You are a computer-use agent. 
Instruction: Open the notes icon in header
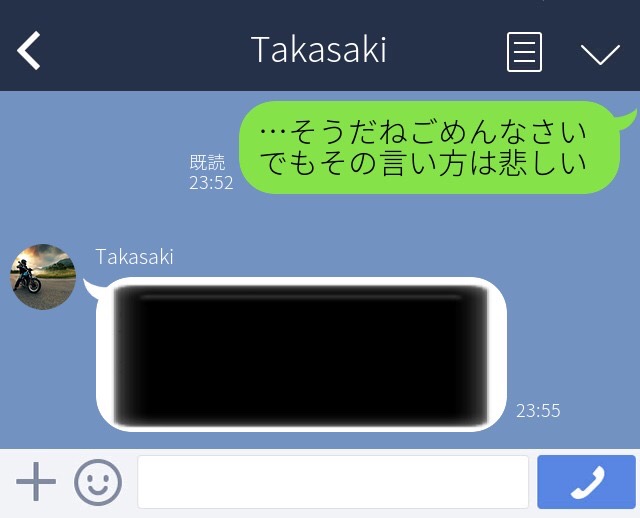coord(524,52)
